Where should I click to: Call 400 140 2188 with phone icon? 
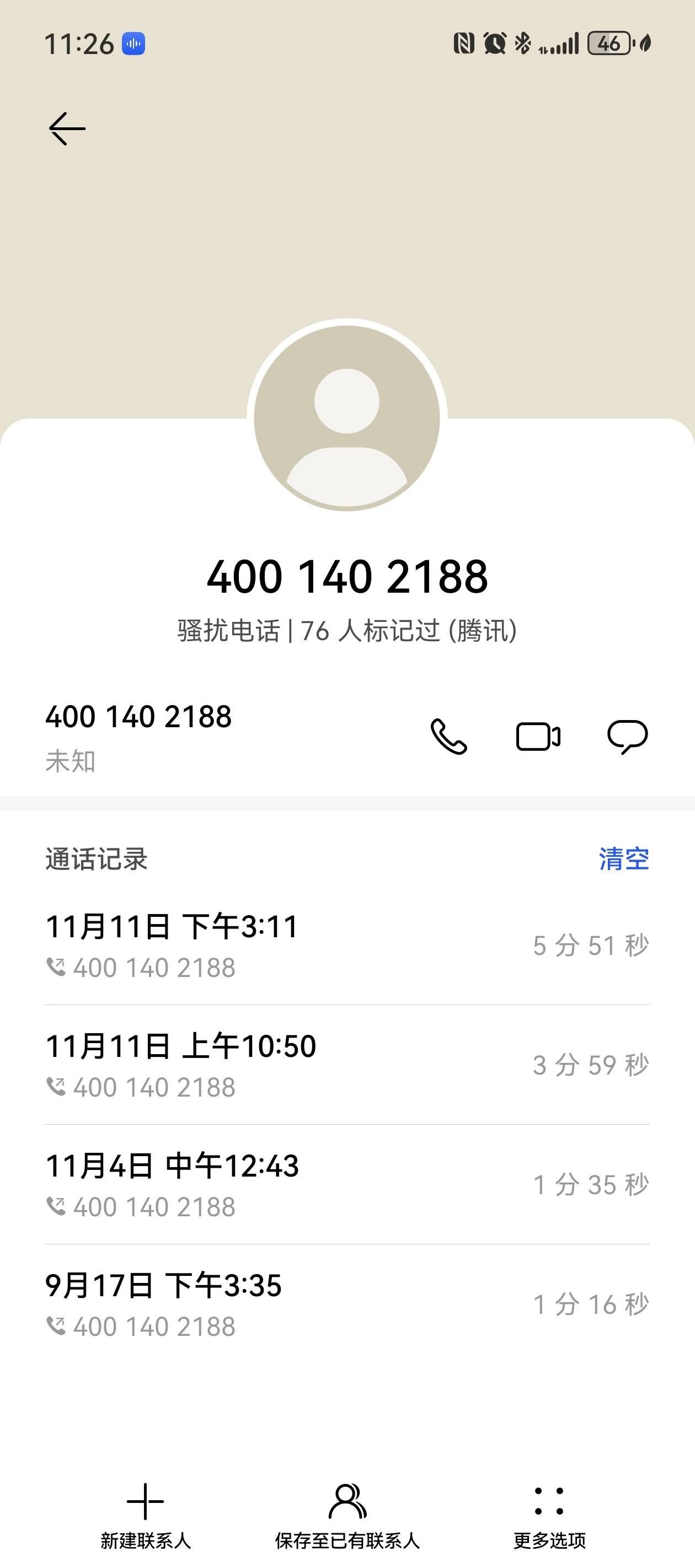pyautogui.click(x=449, y=737)
